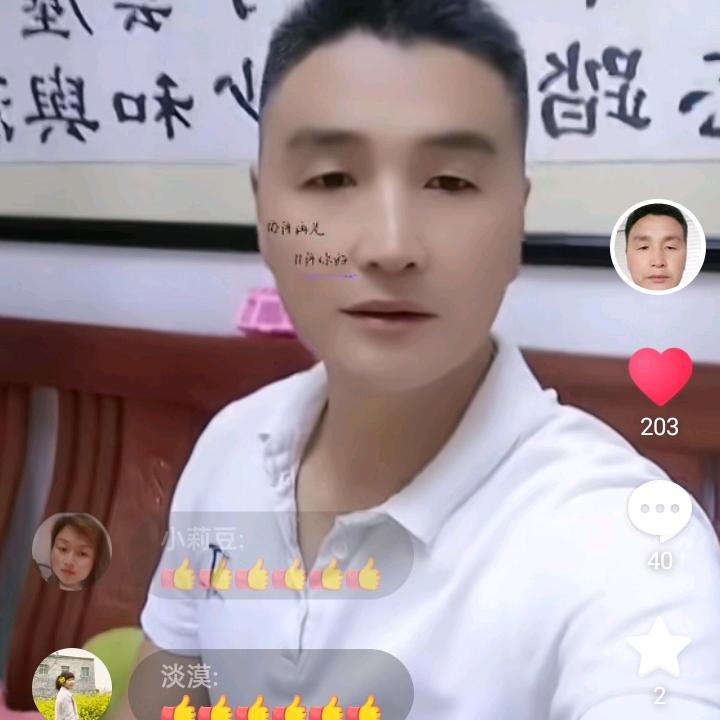The image size is (720, 720).
Task: Add video to favorites with star
Action: [x=658, y=647]
